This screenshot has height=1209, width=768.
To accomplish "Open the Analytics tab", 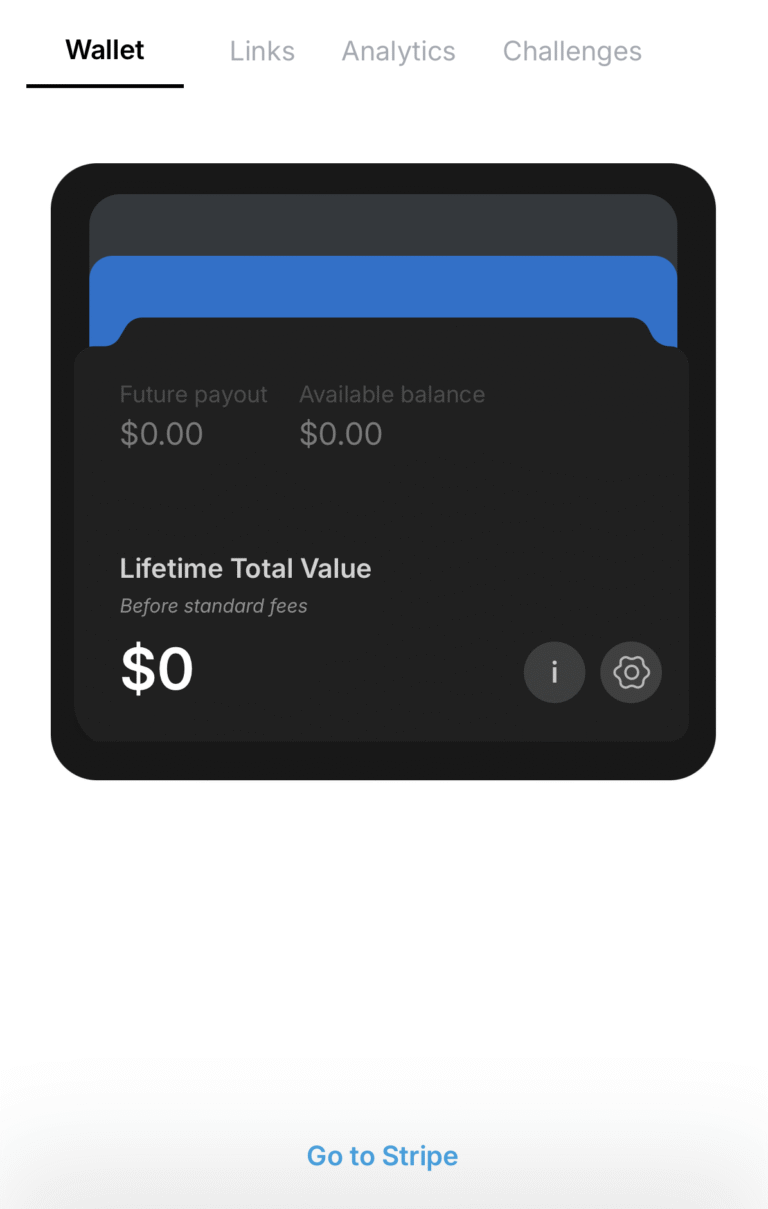I will (398, 51).
